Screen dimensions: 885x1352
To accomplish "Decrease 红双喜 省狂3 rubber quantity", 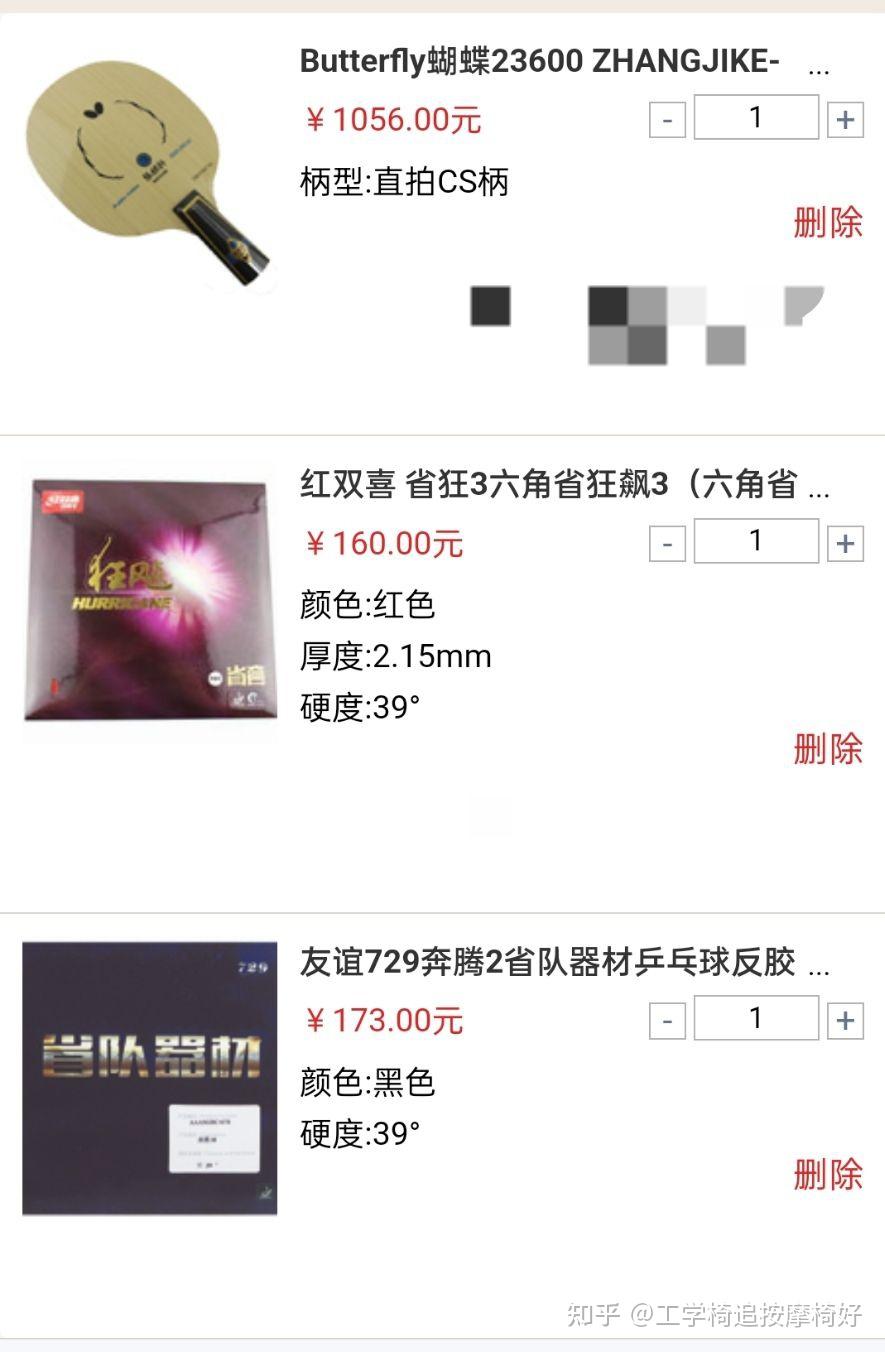I will pyautogui.click(x=667, y=544).
